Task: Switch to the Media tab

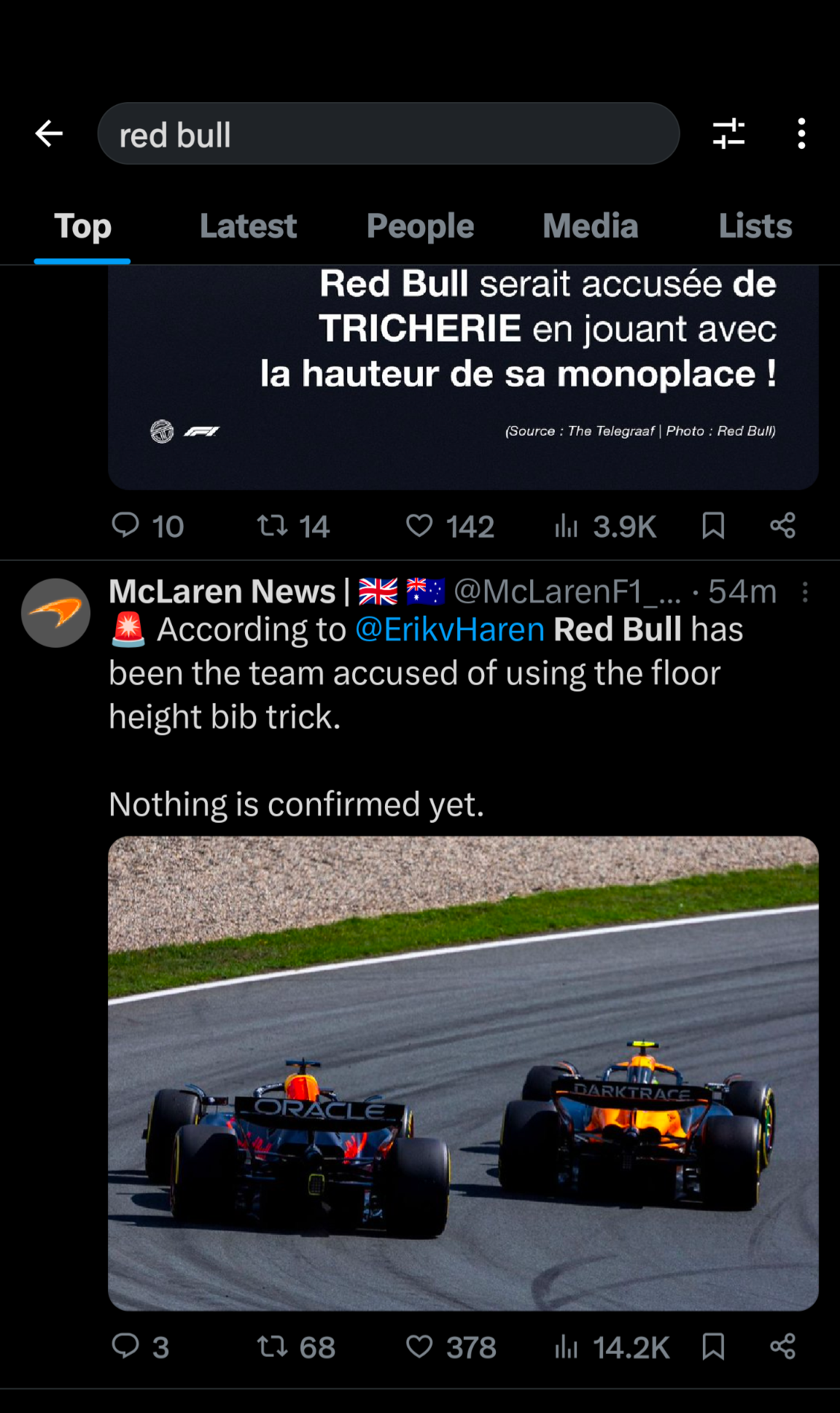Action: (x=590, y=226)
